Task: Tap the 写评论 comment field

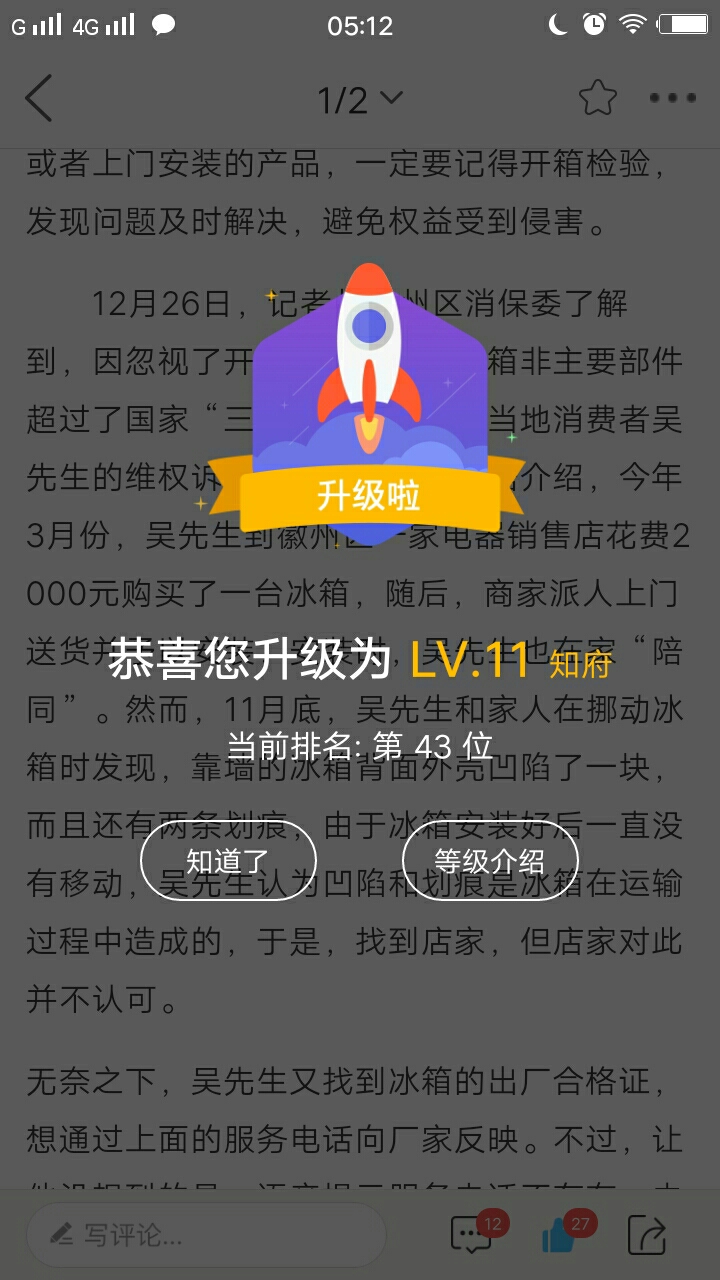Action: [205, 1235]
